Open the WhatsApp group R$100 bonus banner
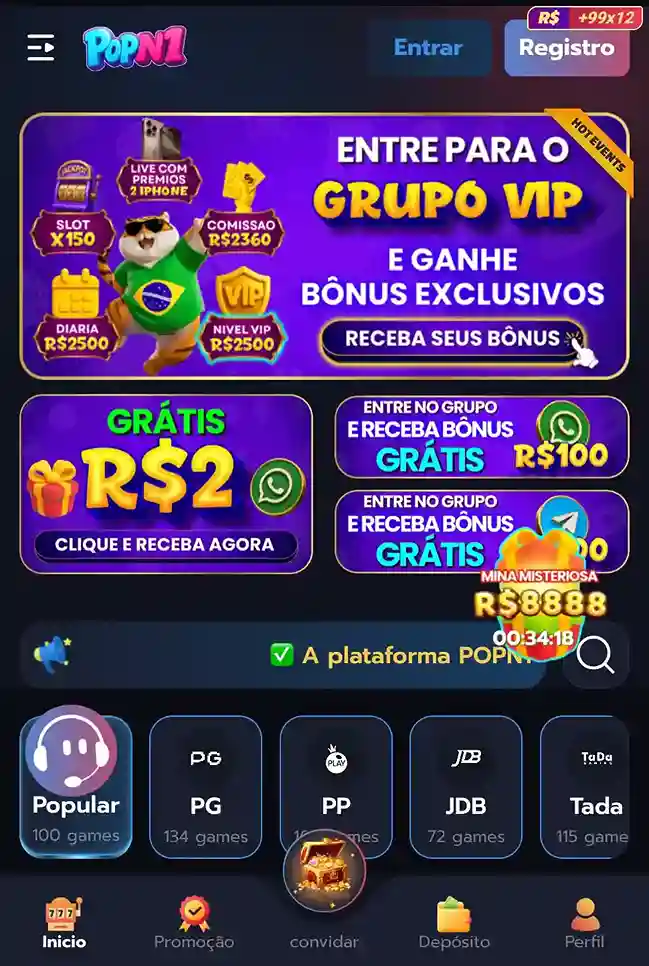 click(x=481, y=438)
